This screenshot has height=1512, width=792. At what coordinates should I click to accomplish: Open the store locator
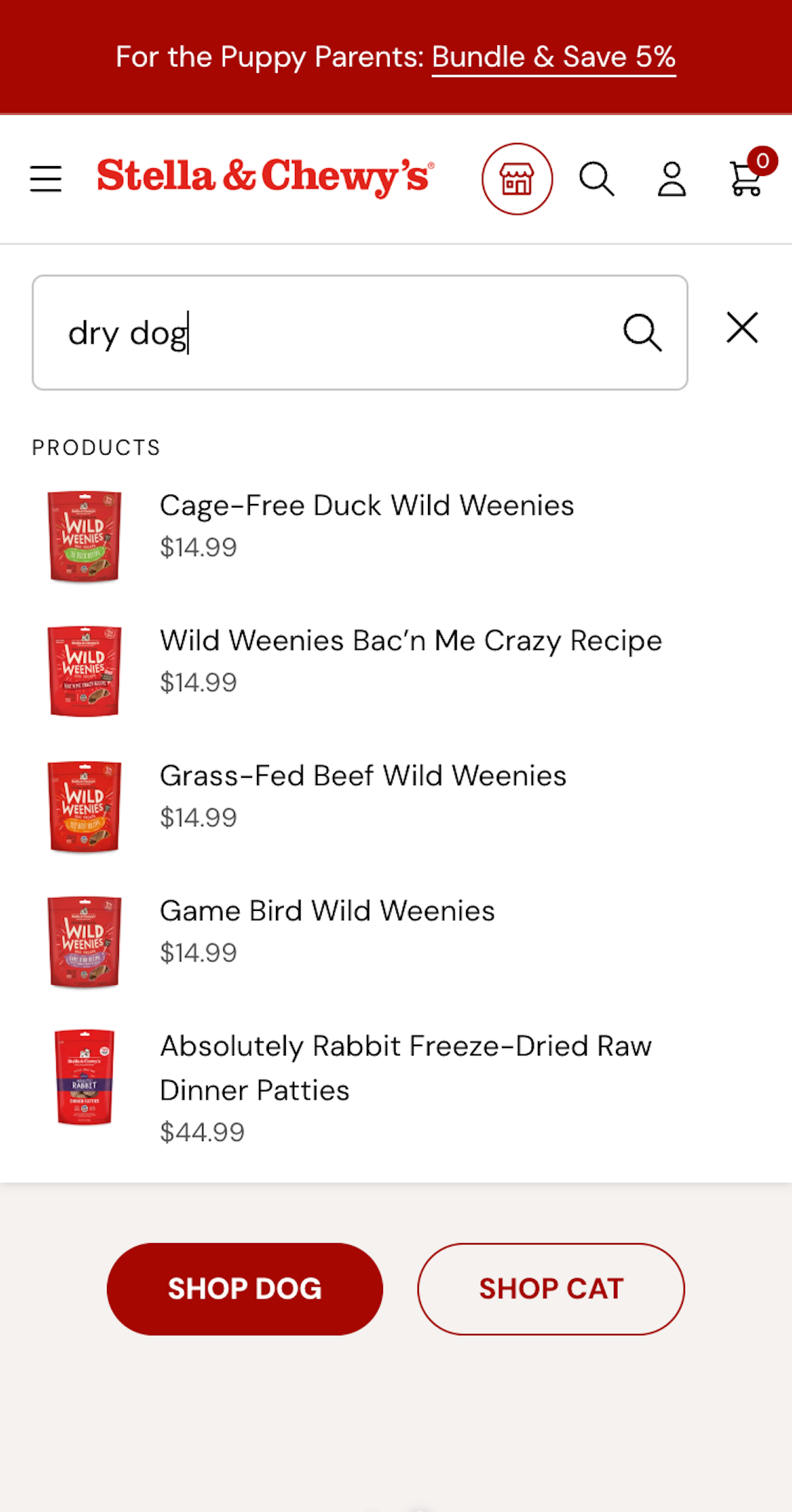coord(517,178)
